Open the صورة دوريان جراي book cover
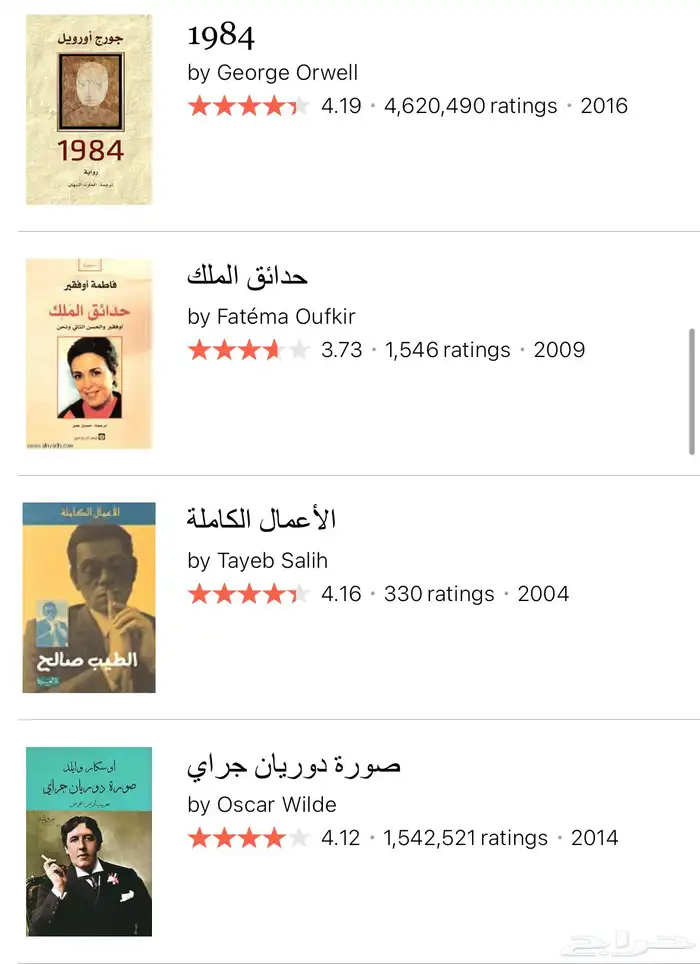 pyautogui.click(x=89, y=842)
